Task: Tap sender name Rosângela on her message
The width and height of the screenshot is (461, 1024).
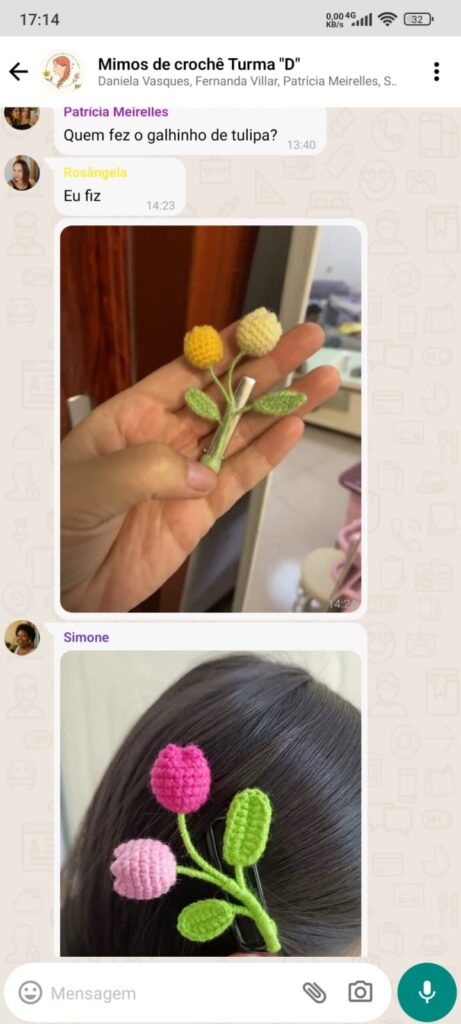Action: 95,172
